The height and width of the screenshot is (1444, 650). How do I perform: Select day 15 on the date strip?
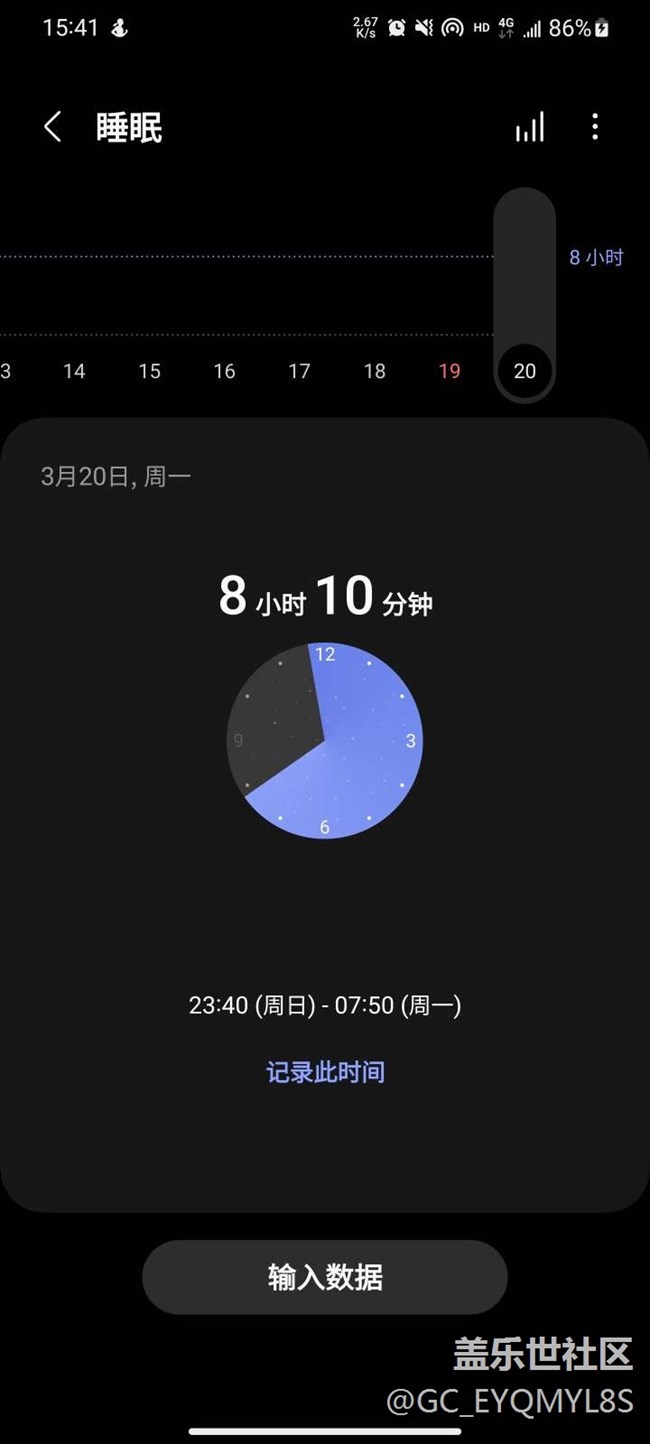click(149, 371)
